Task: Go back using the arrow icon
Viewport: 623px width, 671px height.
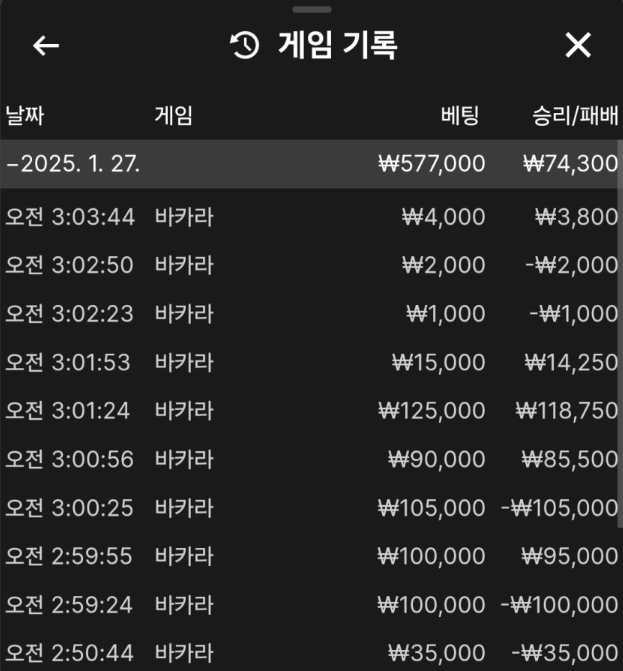Action: tap(46, 46)
